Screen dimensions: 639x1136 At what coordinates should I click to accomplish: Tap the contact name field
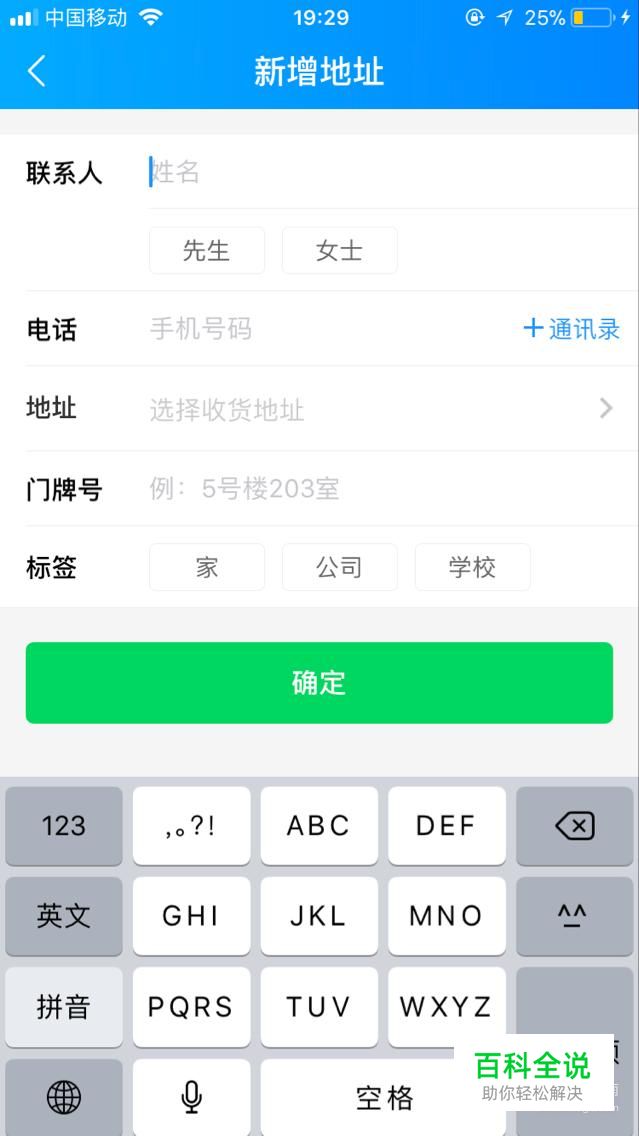(x=391, y=172)
